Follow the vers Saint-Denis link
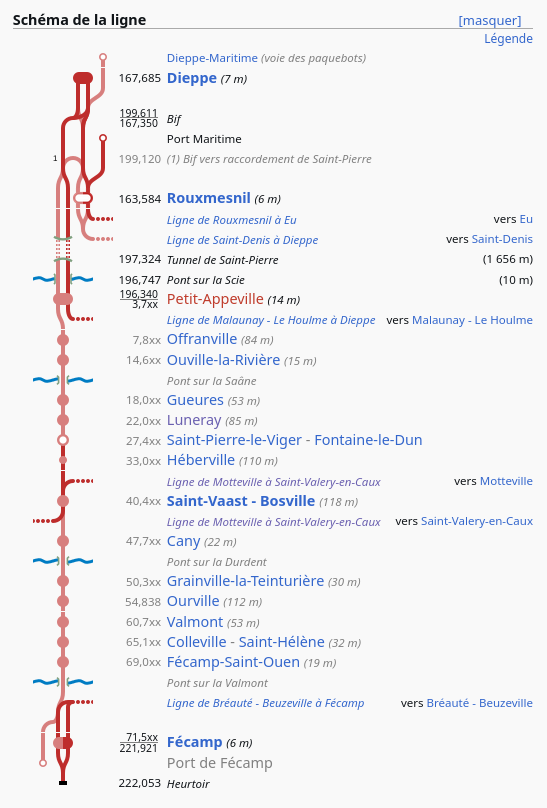This screenshot has width=547, height=808. coord(502,239)
